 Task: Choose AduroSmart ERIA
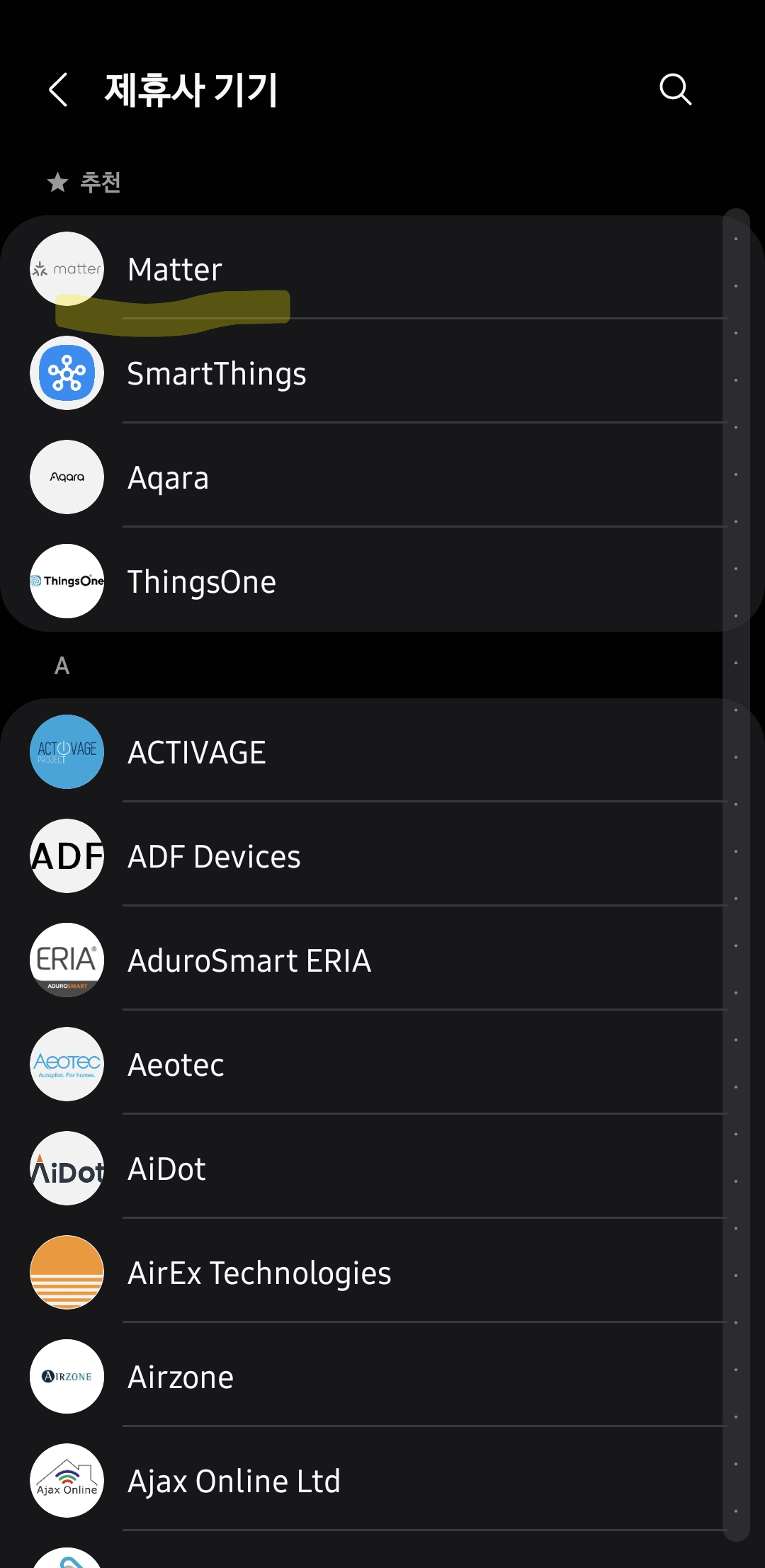368,960
